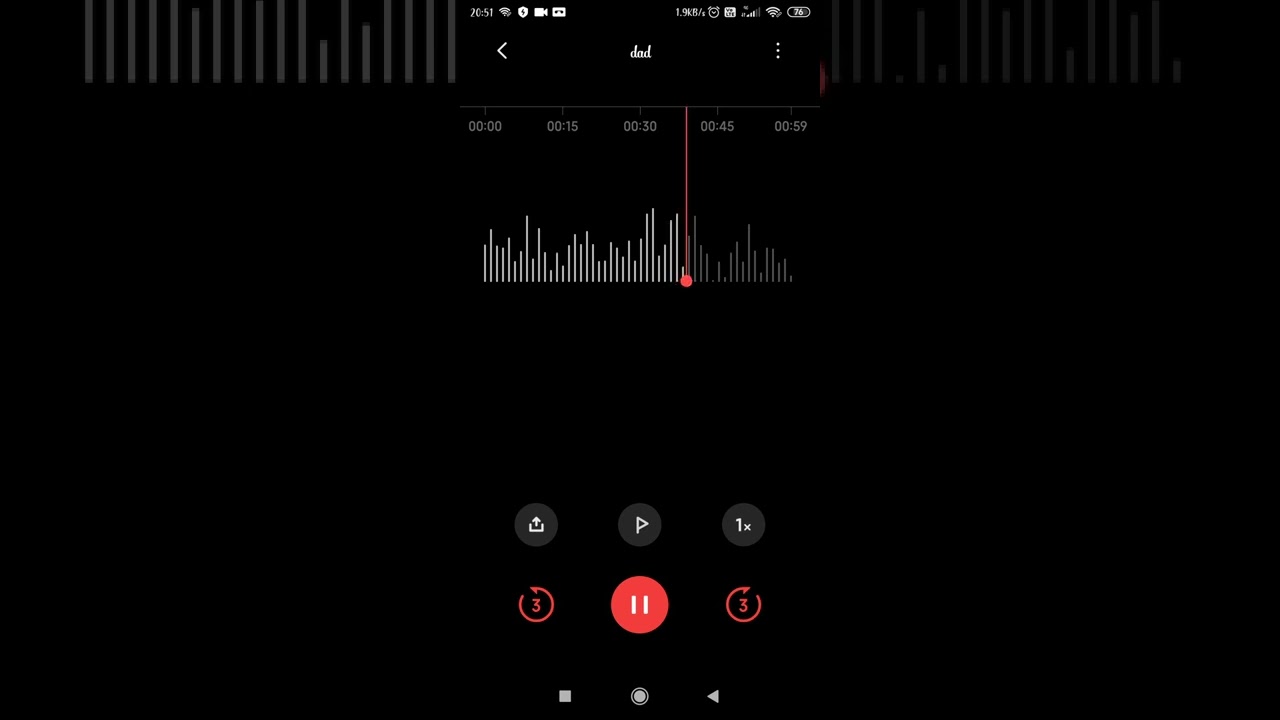1280x720 pixels.
Task: Open recent apps with the square button
Action: click(x=565, y=696)
